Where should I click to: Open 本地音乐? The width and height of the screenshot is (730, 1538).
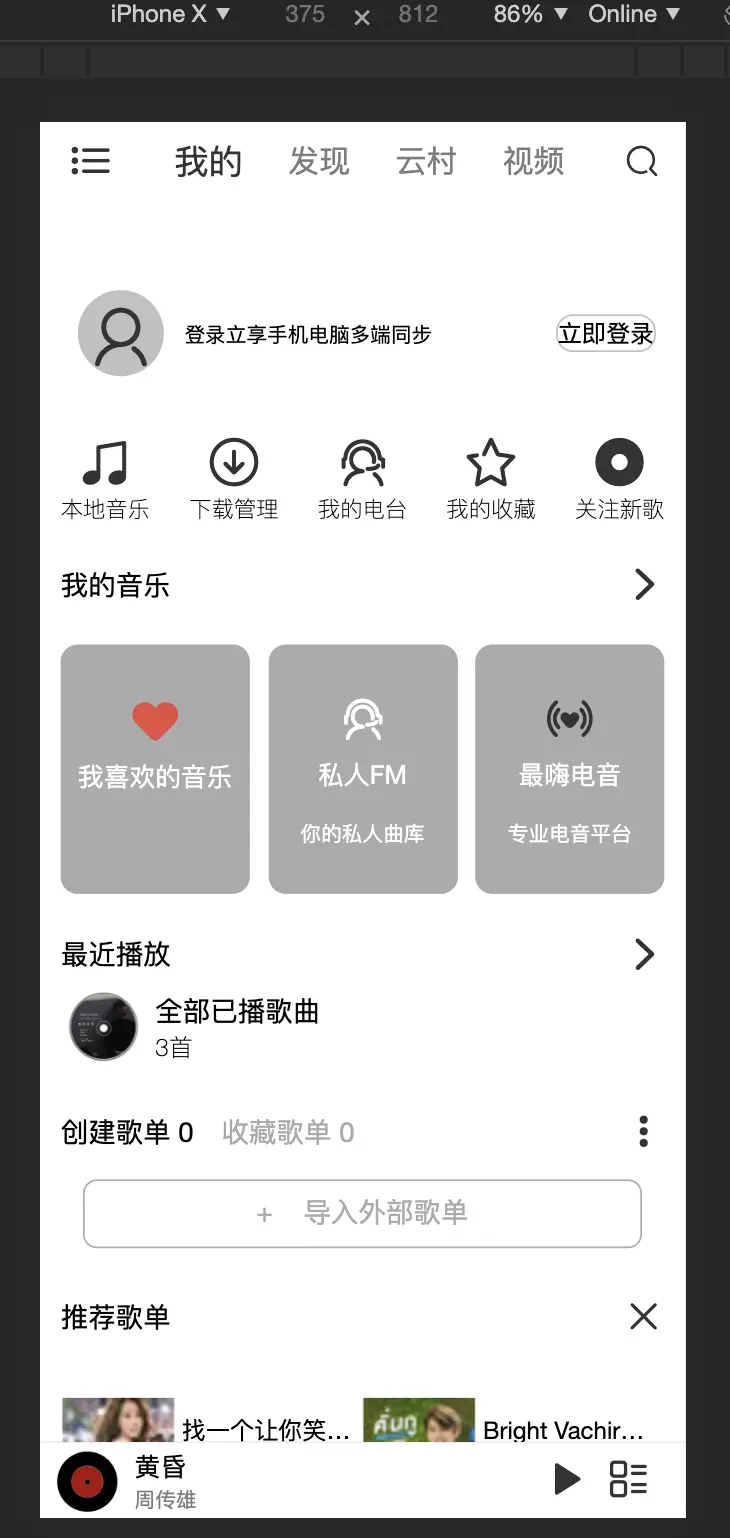(105, 481)
